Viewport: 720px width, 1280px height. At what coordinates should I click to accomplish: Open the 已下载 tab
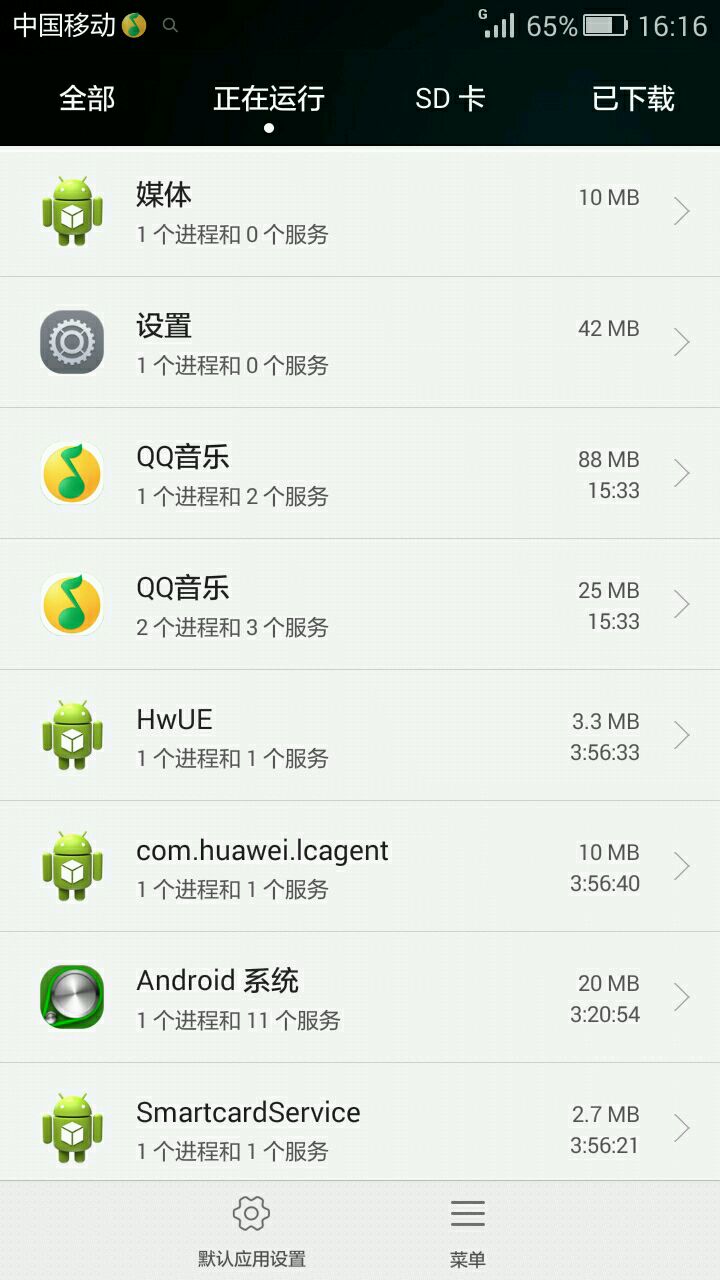point(633,99)
